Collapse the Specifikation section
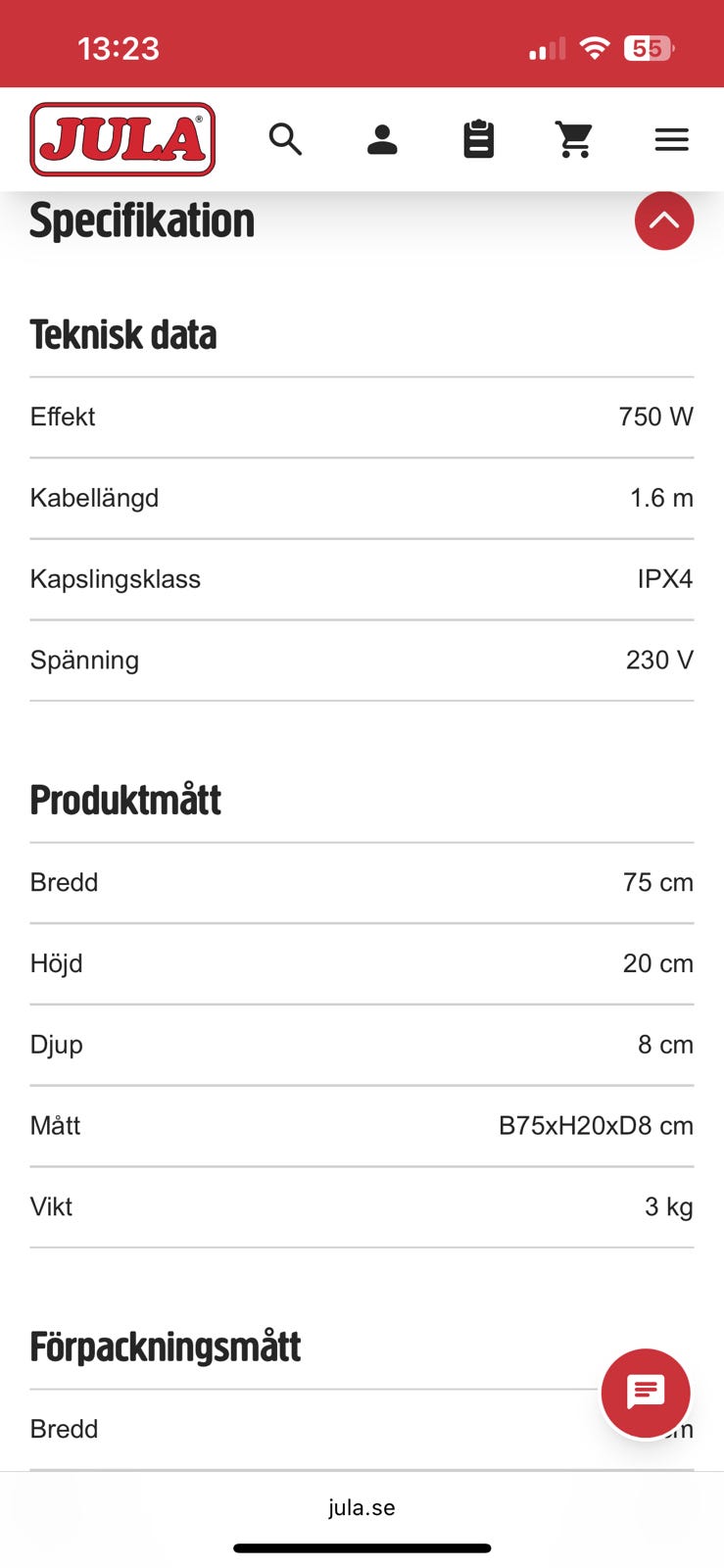 663,220
